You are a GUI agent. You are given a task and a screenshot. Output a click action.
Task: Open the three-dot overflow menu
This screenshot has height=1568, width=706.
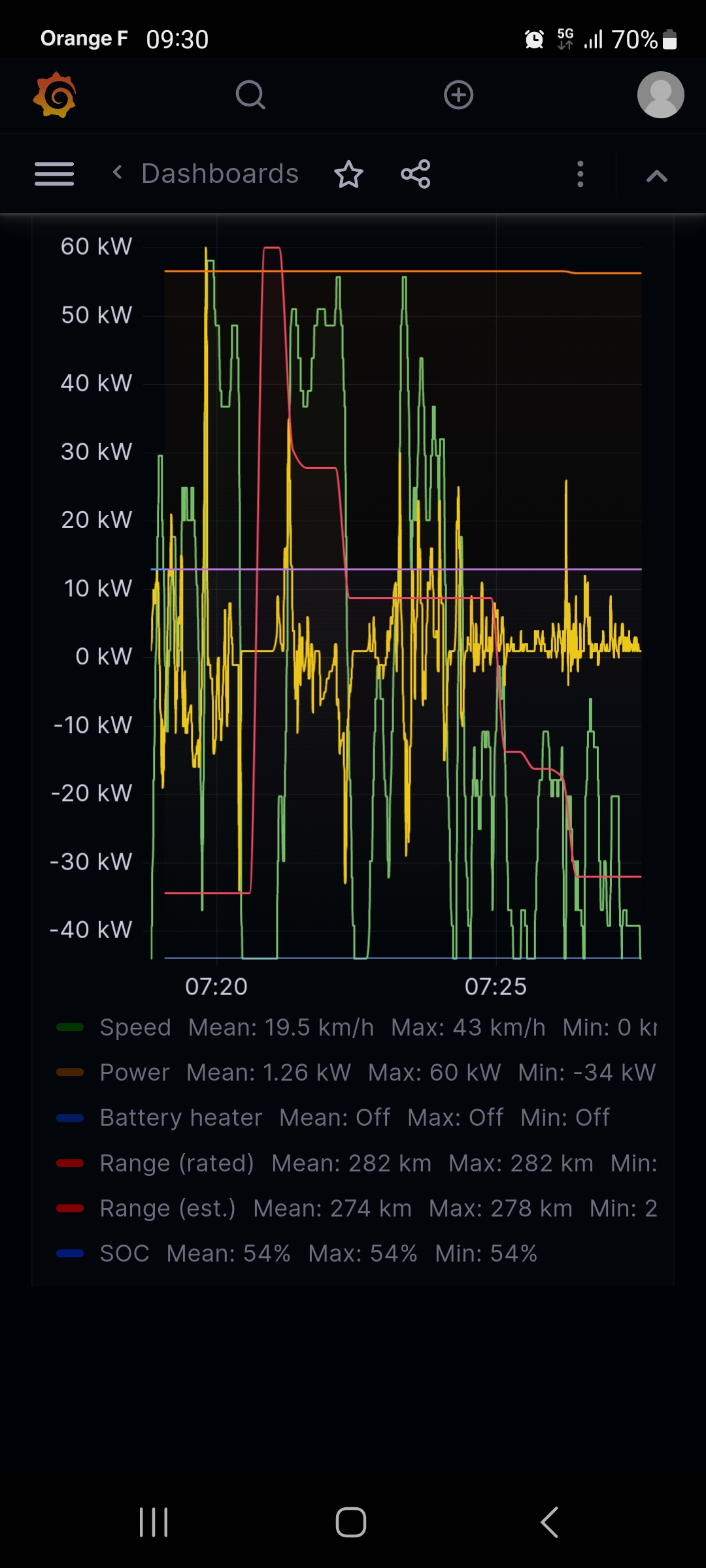[x=580, y=174]
